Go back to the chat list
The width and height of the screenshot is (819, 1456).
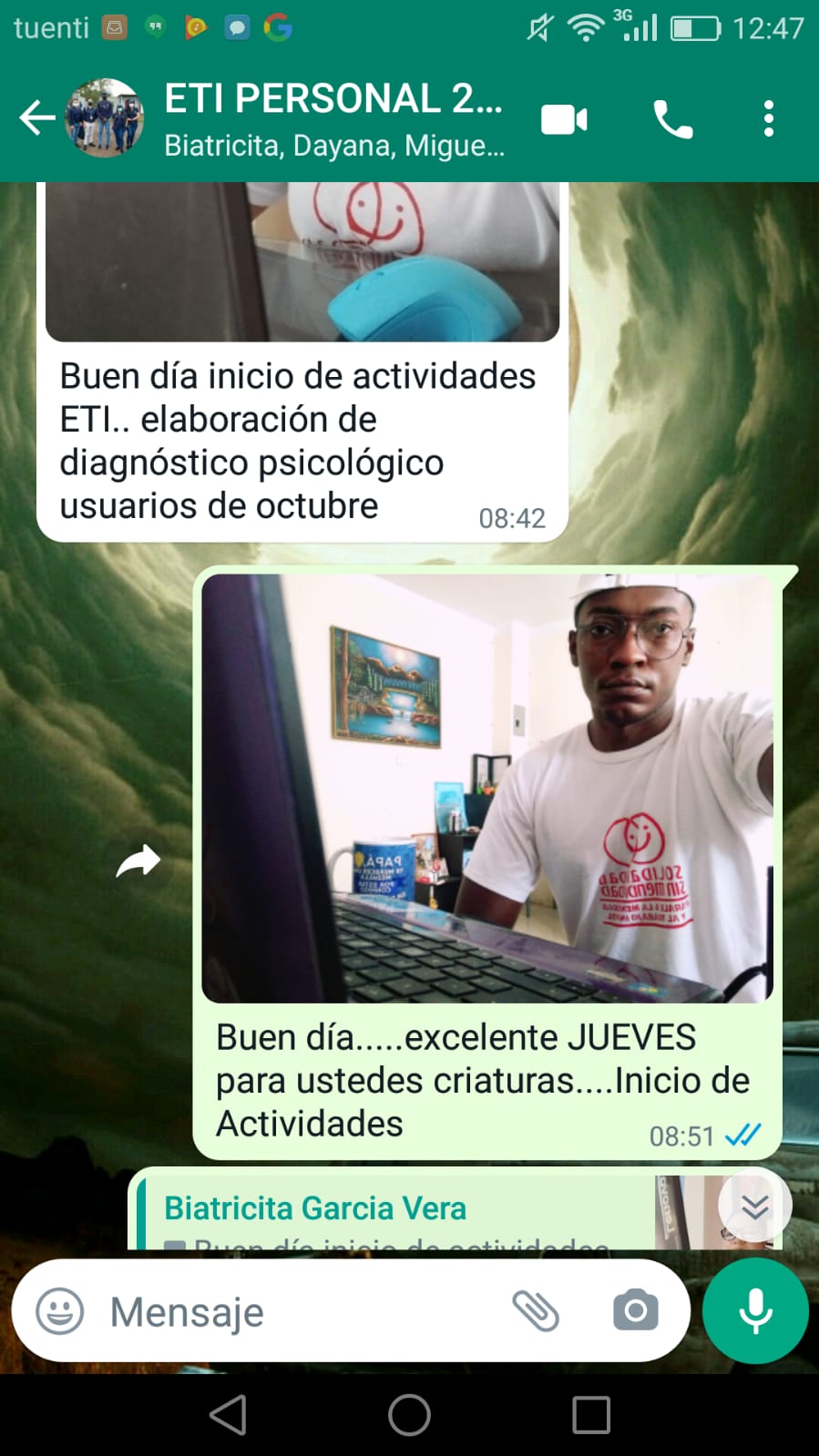[x=37, y=118]
